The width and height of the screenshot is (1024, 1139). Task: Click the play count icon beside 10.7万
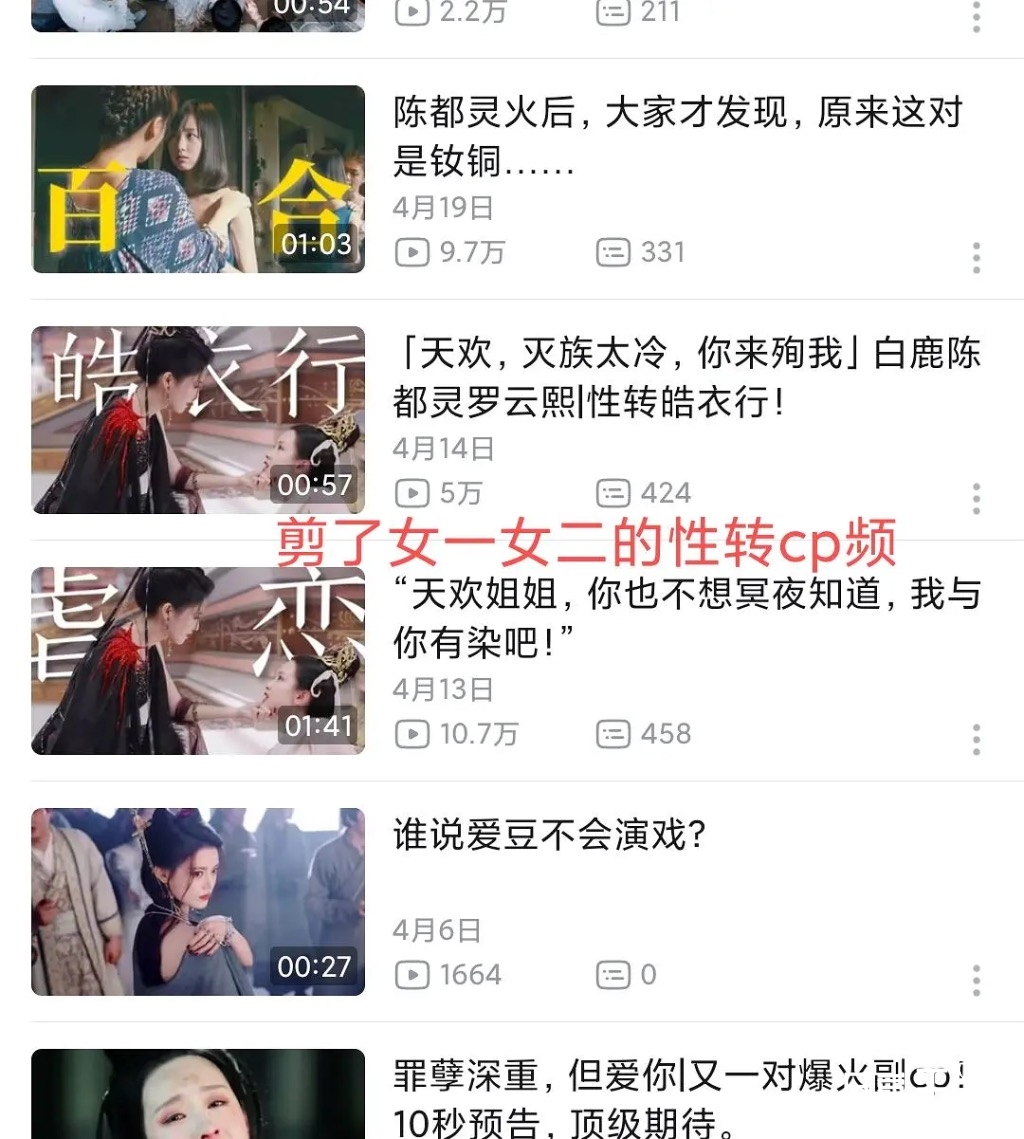pos(412,734)
